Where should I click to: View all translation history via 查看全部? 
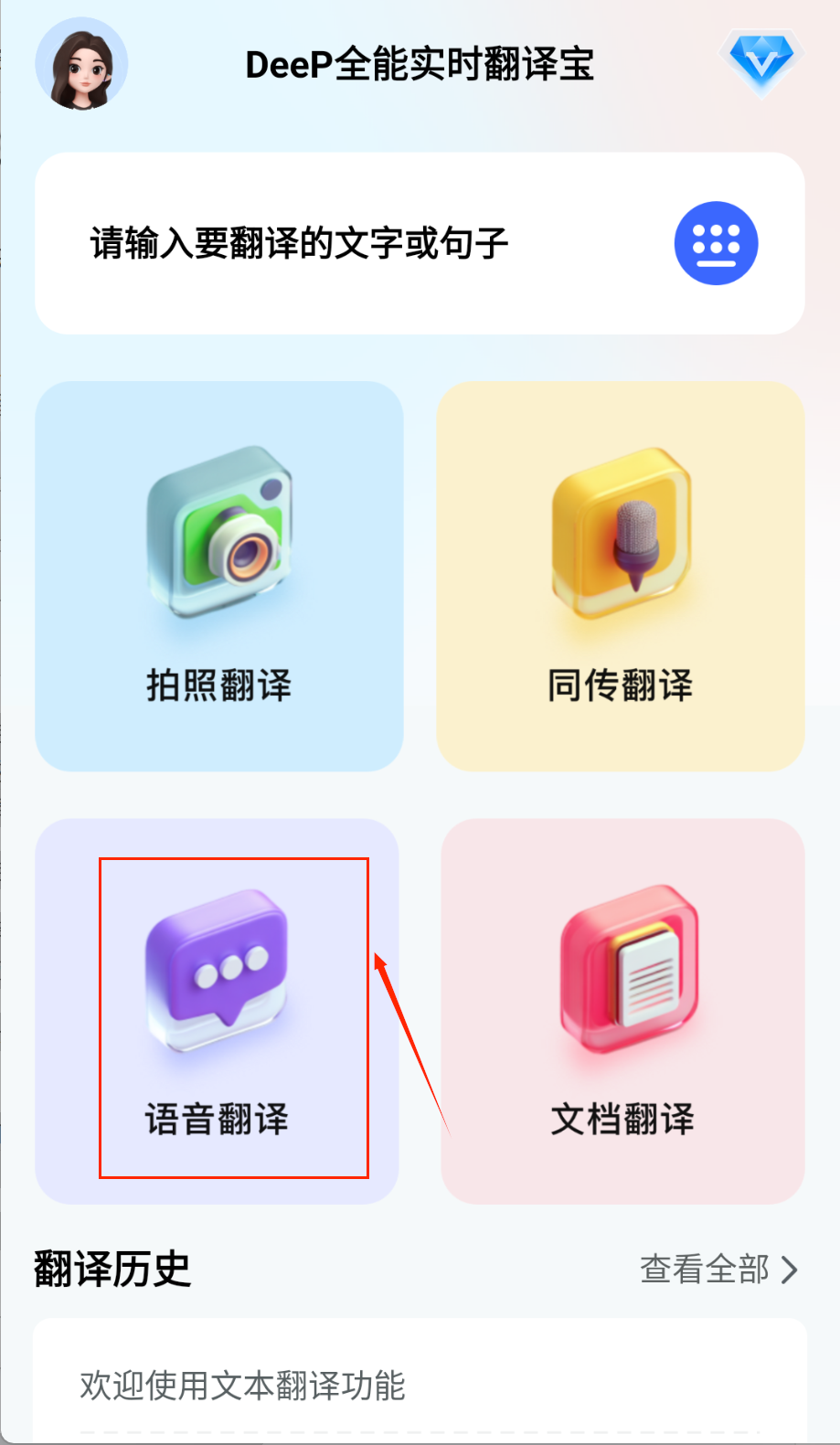[x=718, y=1270]
